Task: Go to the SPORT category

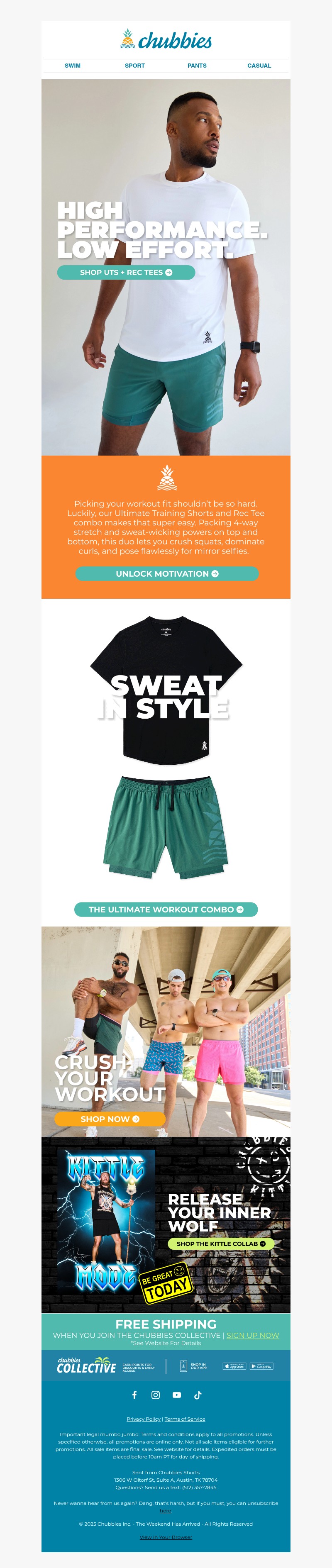Action: click(x=134, y=66)
